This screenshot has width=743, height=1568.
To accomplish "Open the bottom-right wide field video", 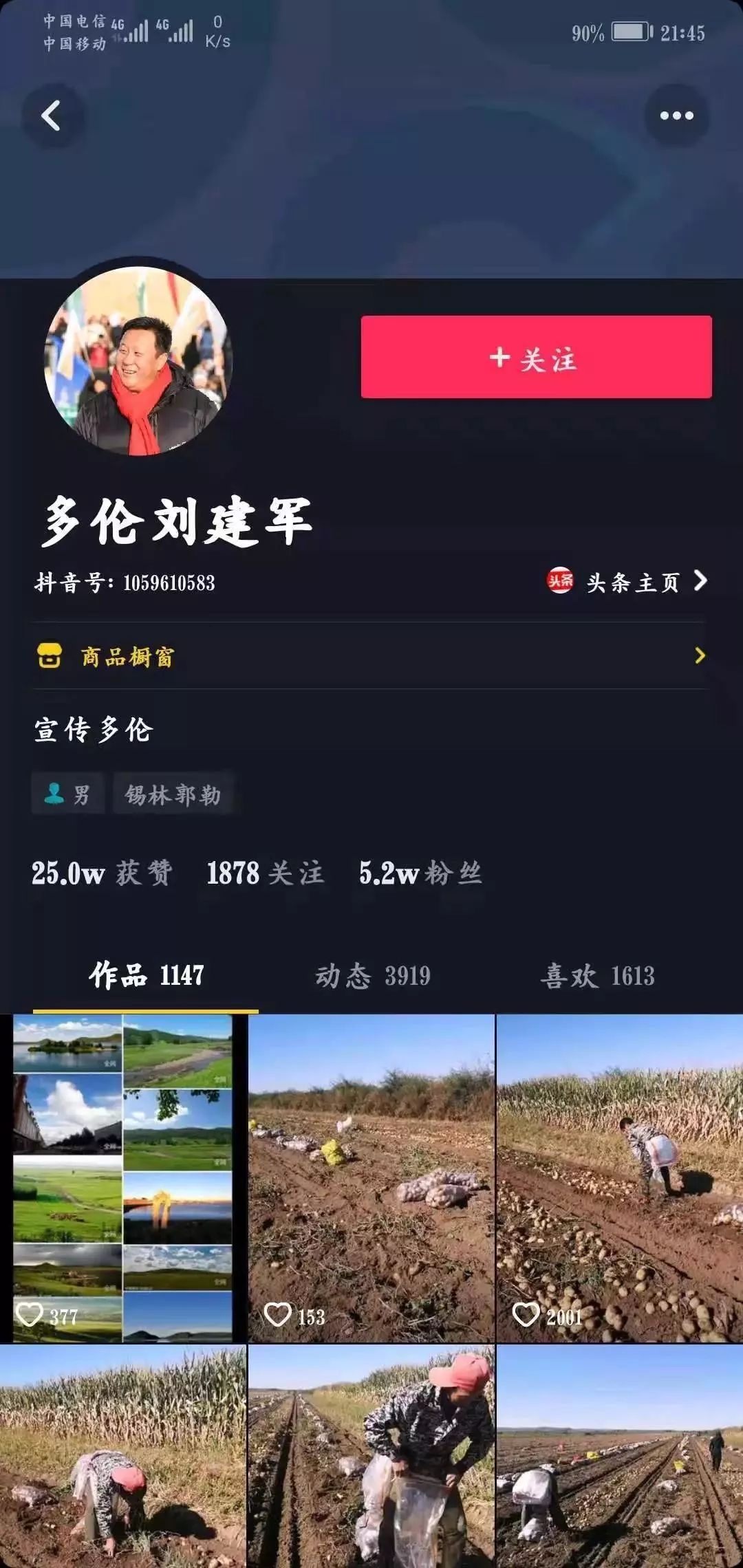I will click(620, 1457).
